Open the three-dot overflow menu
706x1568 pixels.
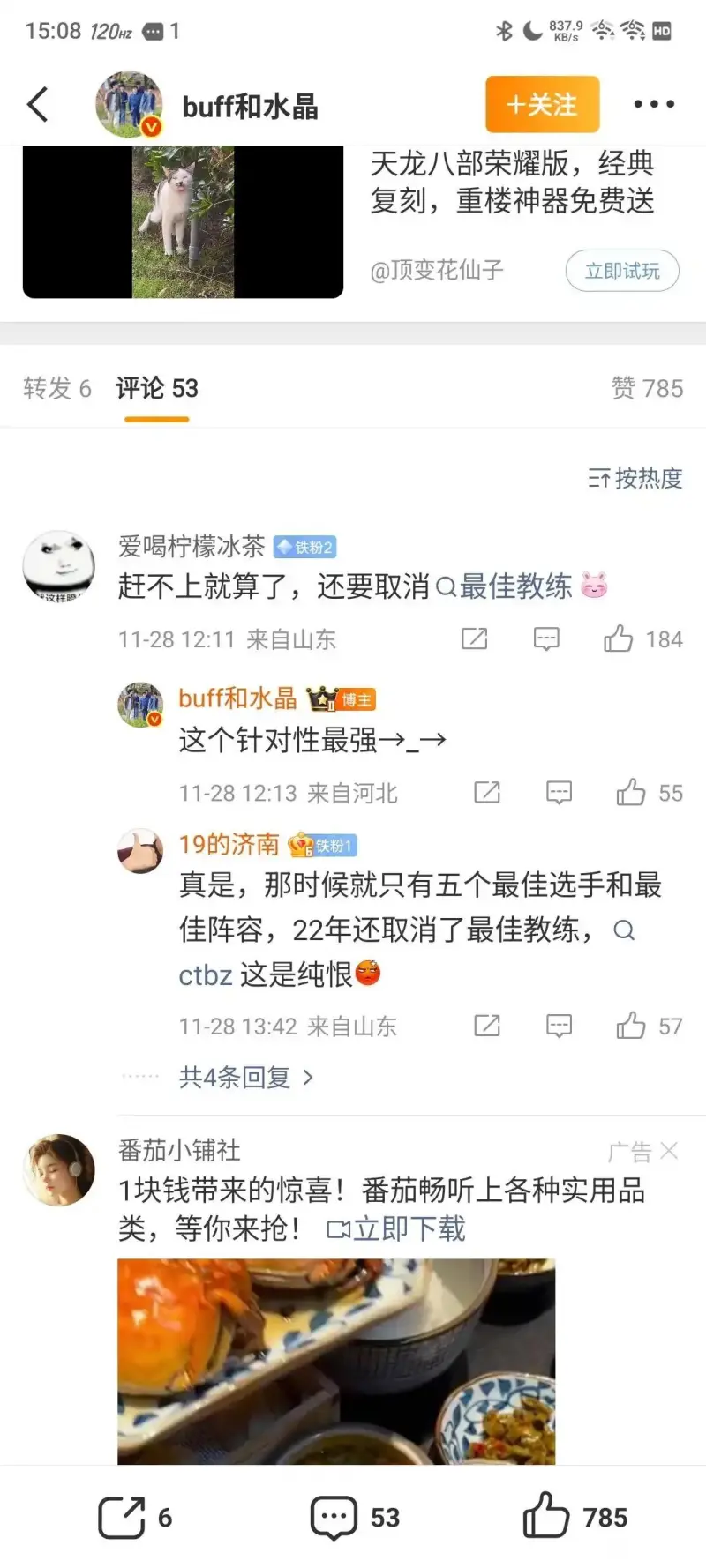tap(654, 105)
